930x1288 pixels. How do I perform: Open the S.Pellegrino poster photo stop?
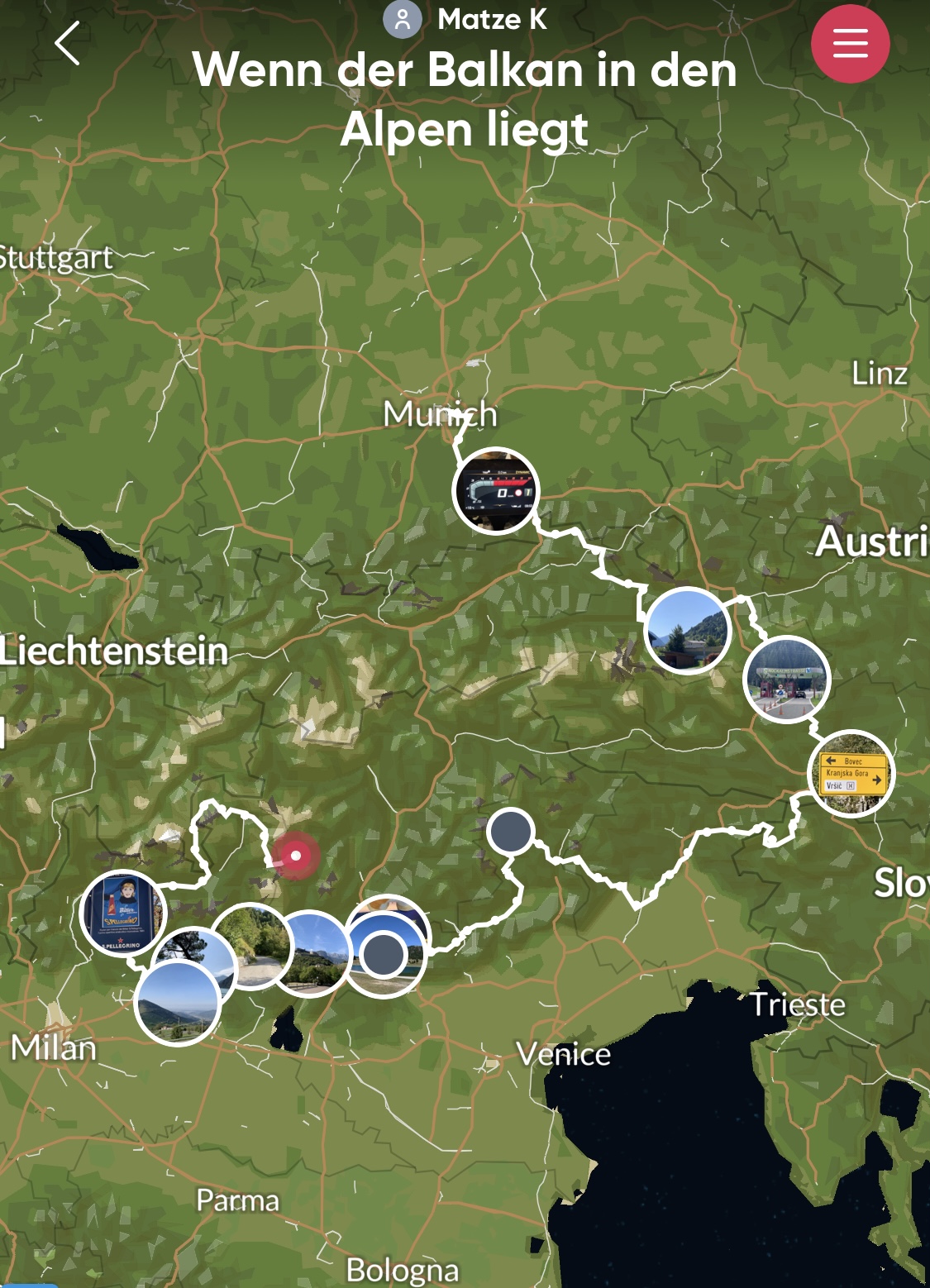[x=125, y=912]
